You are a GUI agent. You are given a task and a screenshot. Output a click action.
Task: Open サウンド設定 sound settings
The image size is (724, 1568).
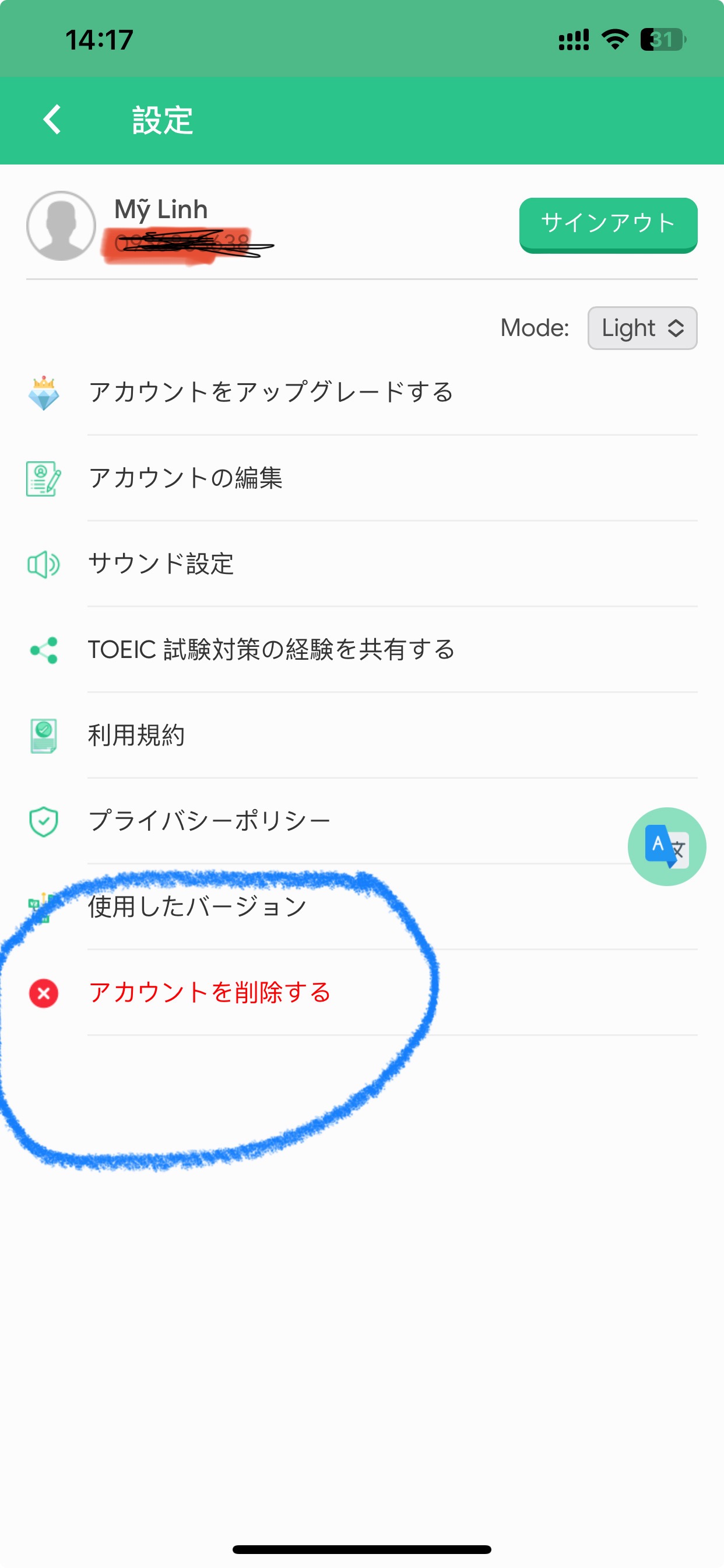362,564
